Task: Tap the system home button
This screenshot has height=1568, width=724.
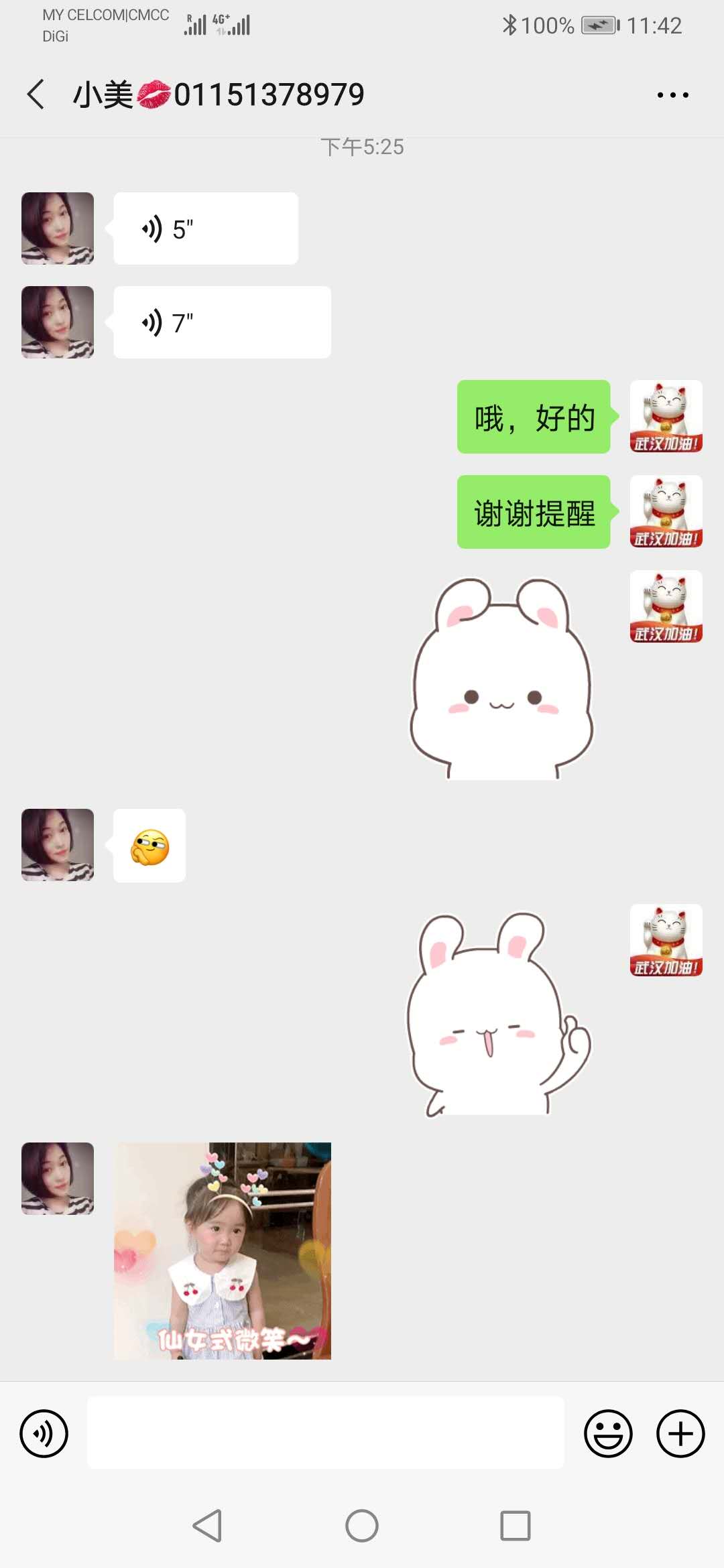Action: 362,1526
